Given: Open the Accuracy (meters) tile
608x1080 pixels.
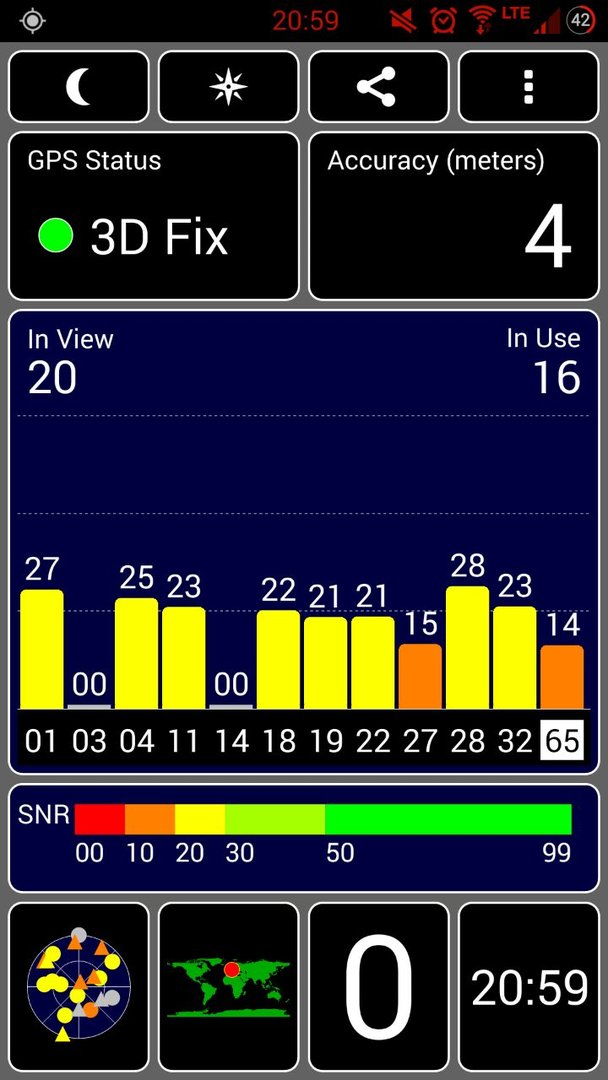Looking at the screenshot, I should click(454, 216).
